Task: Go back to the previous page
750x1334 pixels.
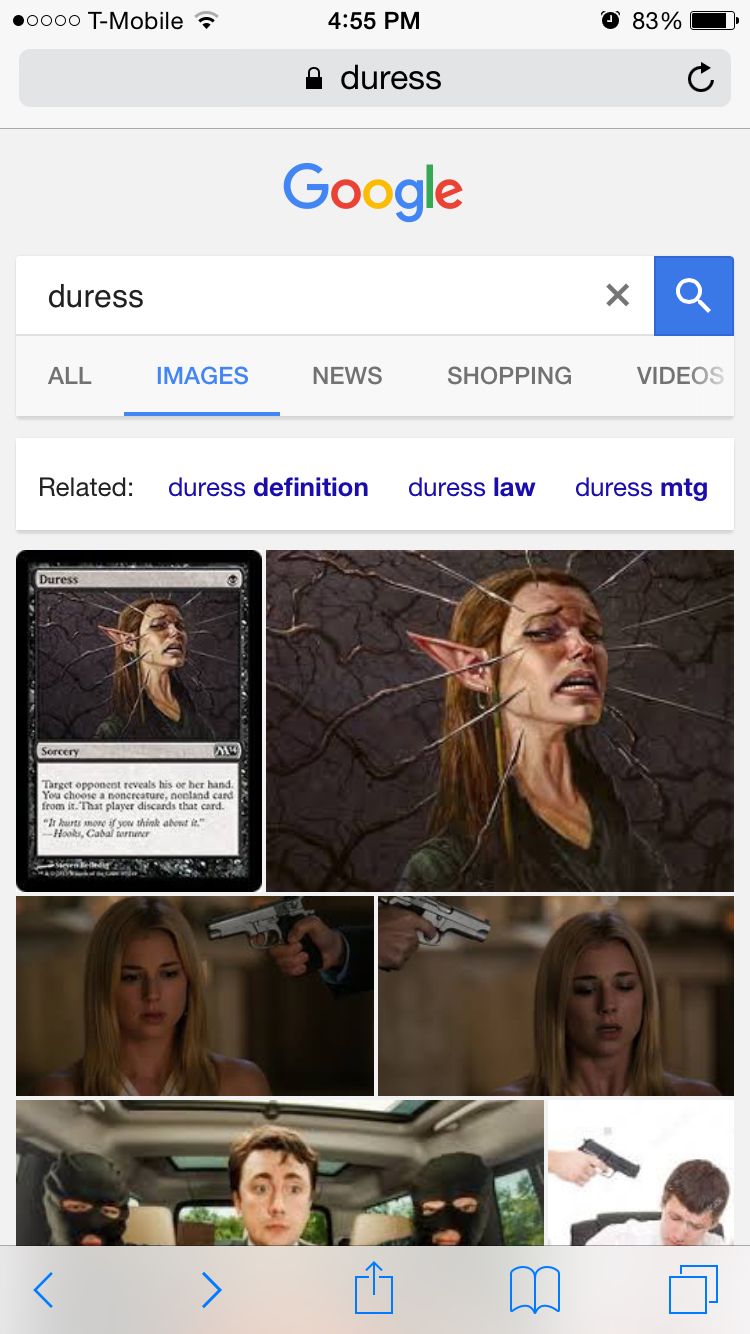Action: (x=44, y=1290)
